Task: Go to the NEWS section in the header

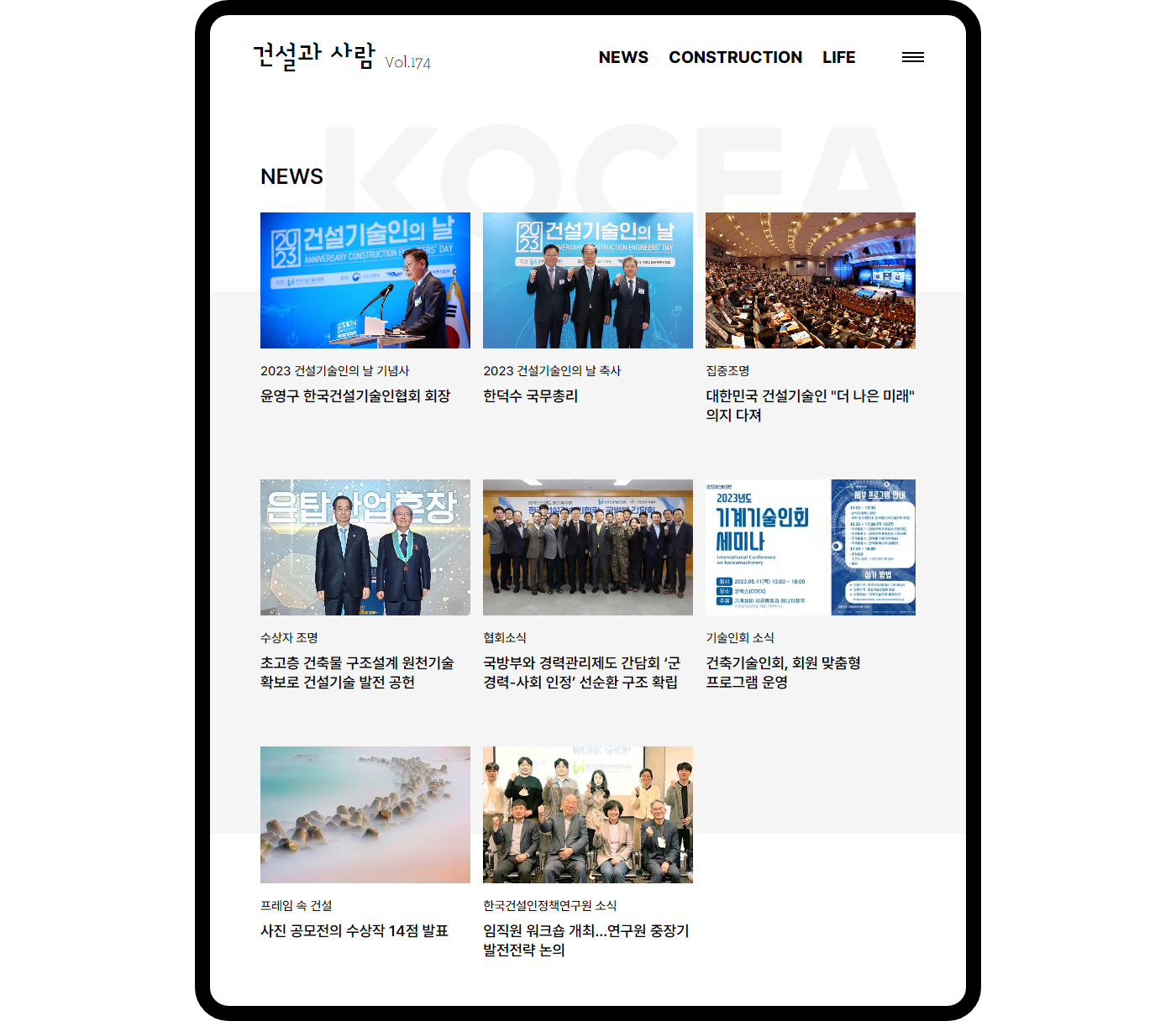Action: pos(623,57)
